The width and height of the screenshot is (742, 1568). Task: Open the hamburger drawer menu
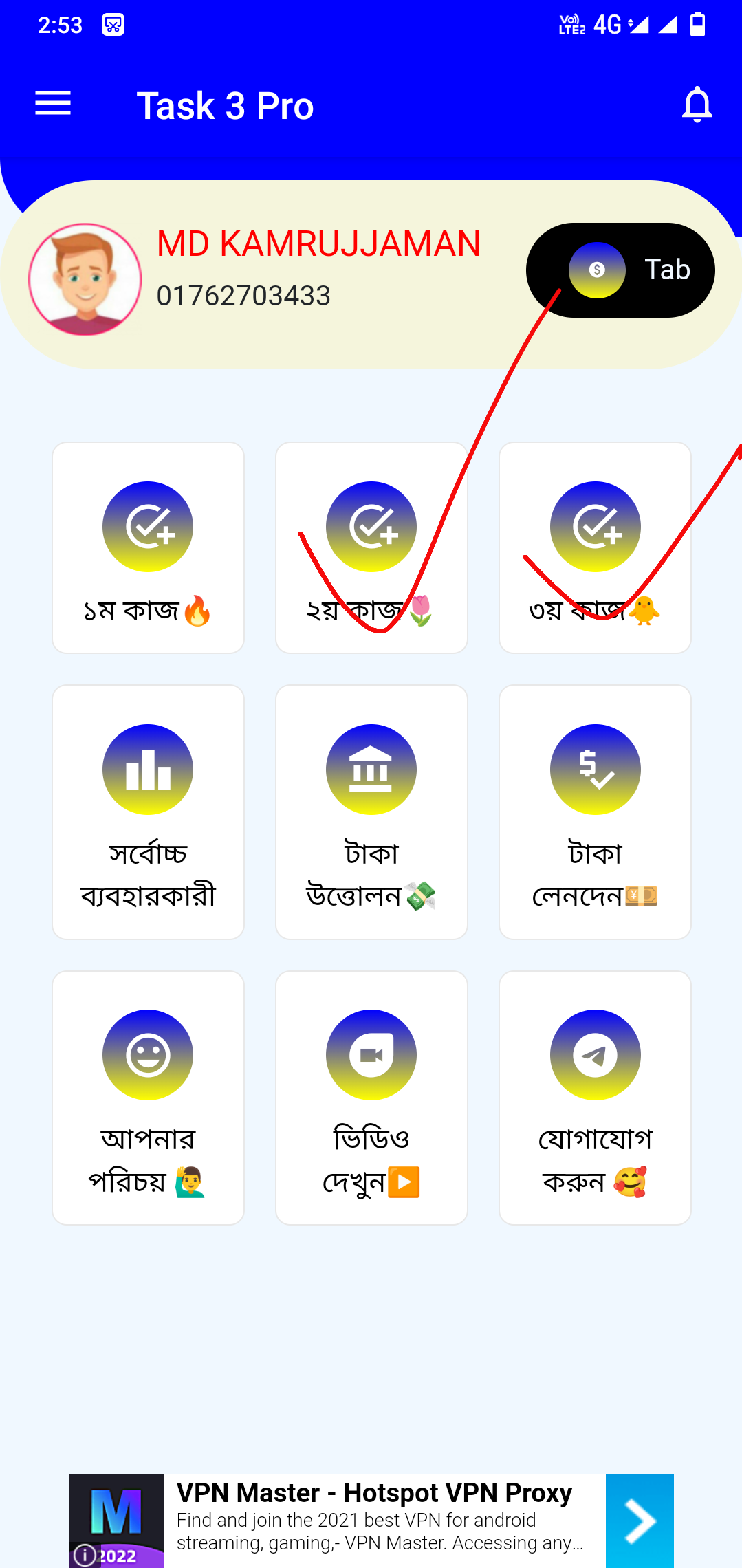53,104
